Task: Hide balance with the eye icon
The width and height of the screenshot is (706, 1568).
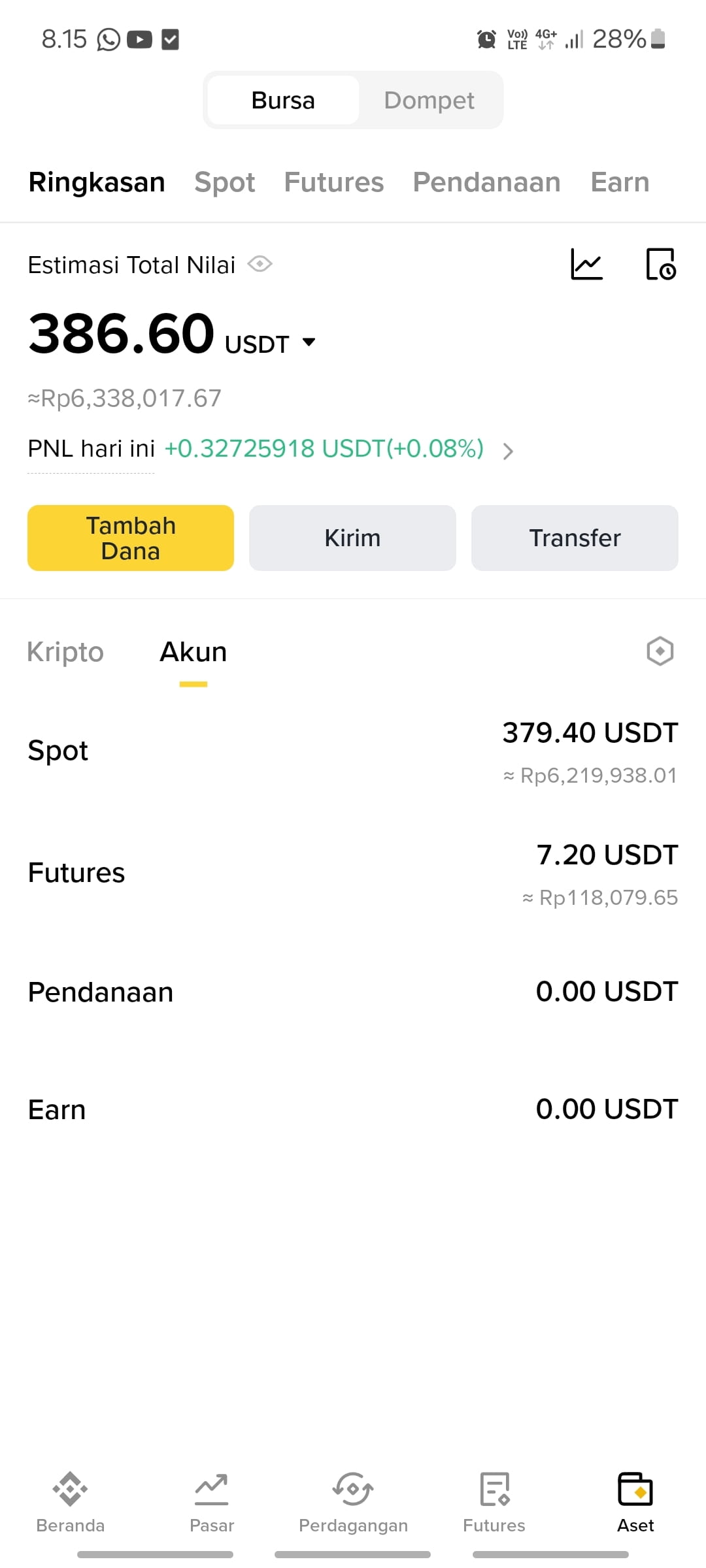Action: (x=260, y=264)
